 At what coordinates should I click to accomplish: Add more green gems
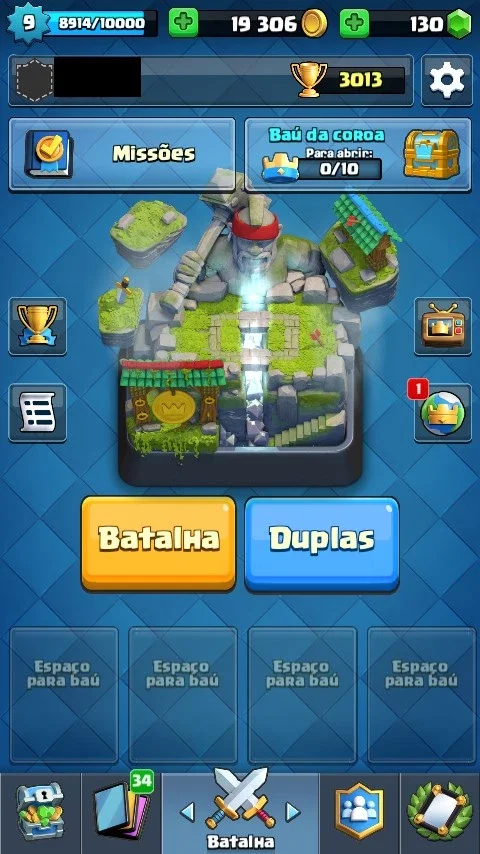[355, 23]
